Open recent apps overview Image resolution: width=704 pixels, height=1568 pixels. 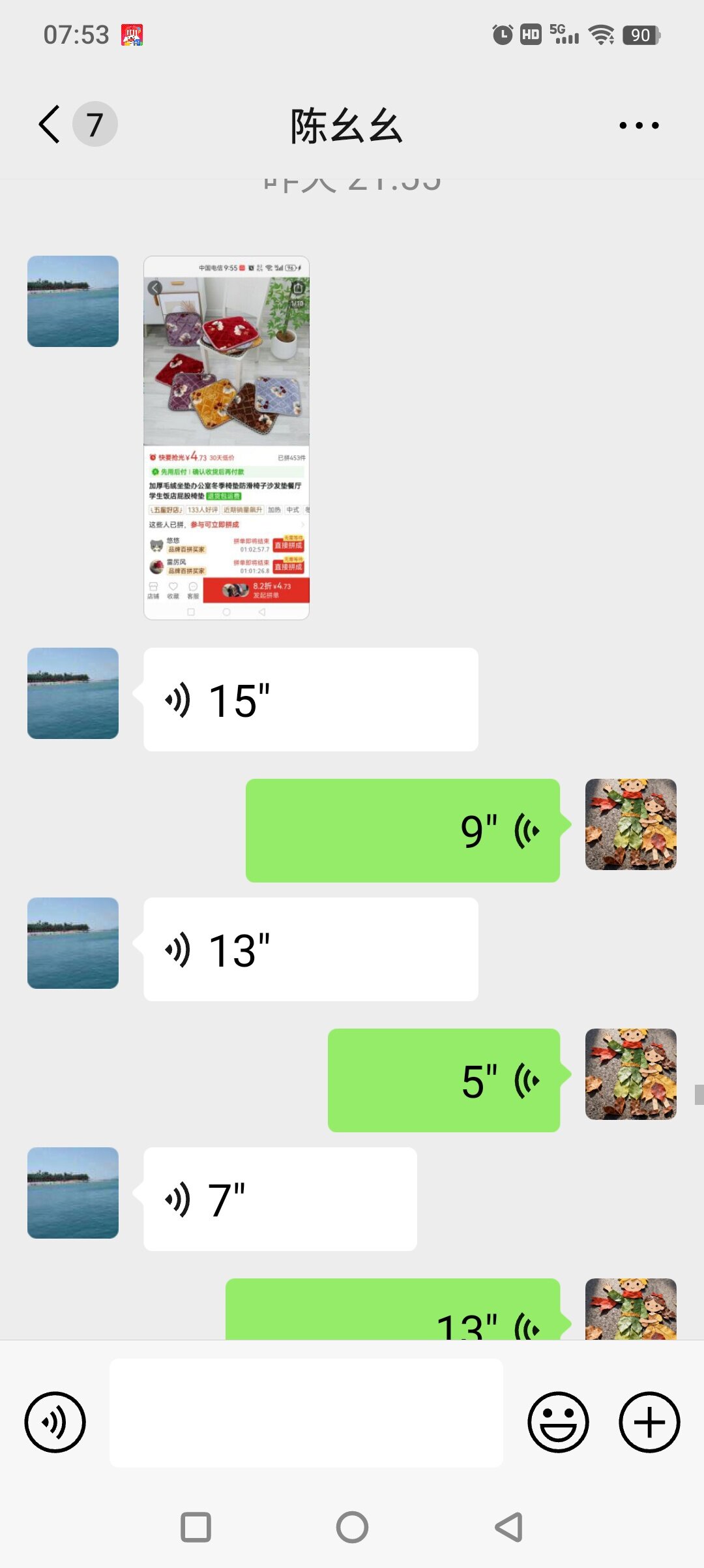coord(196,1527)
